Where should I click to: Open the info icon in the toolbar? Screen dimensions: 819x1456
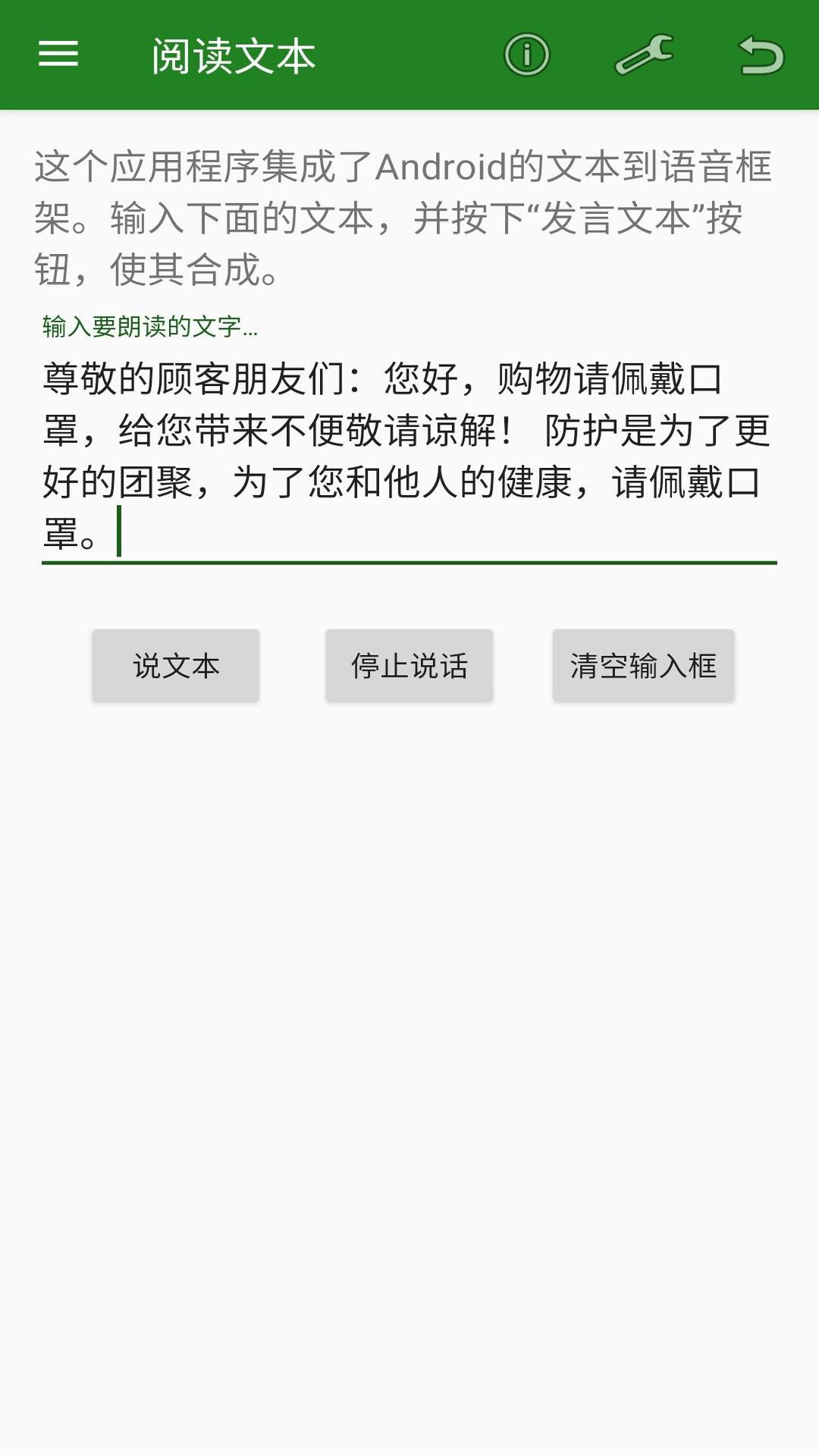pyautogui.click(x=526, y=55)
